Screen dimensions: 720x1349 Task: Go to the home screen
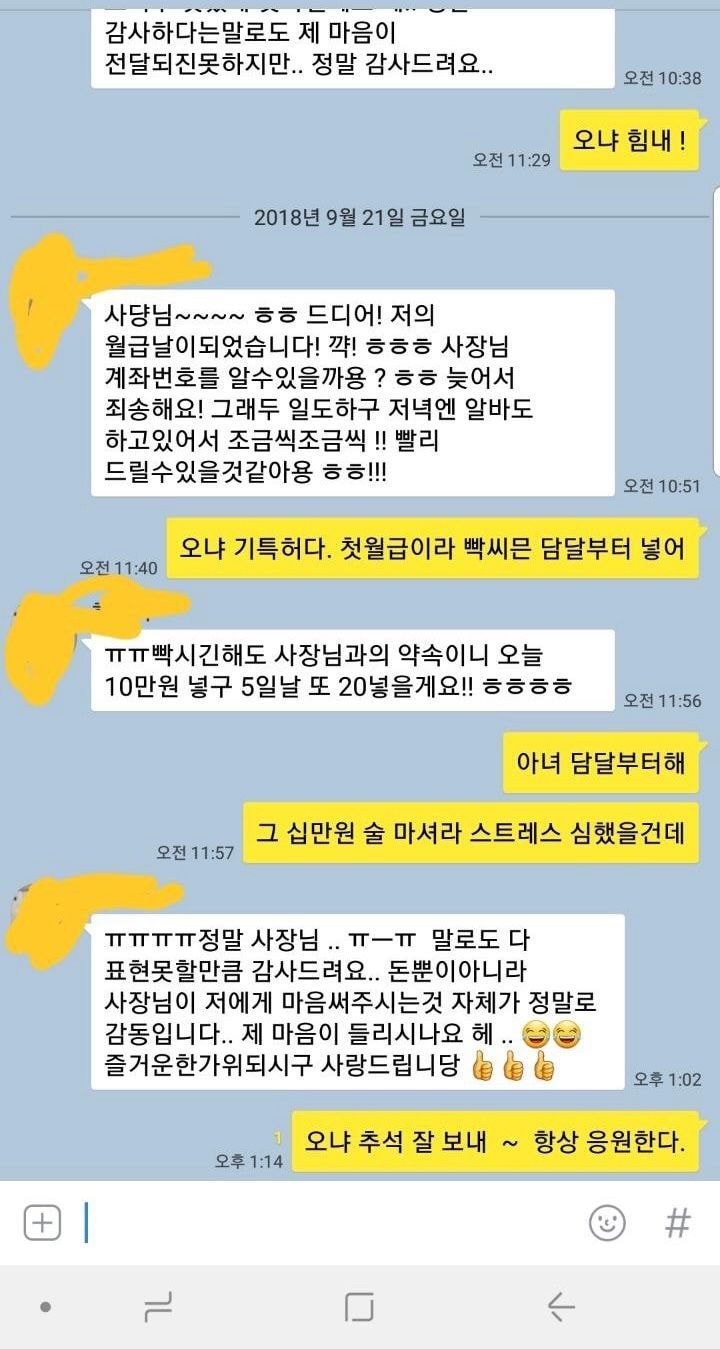(359, 1307)
